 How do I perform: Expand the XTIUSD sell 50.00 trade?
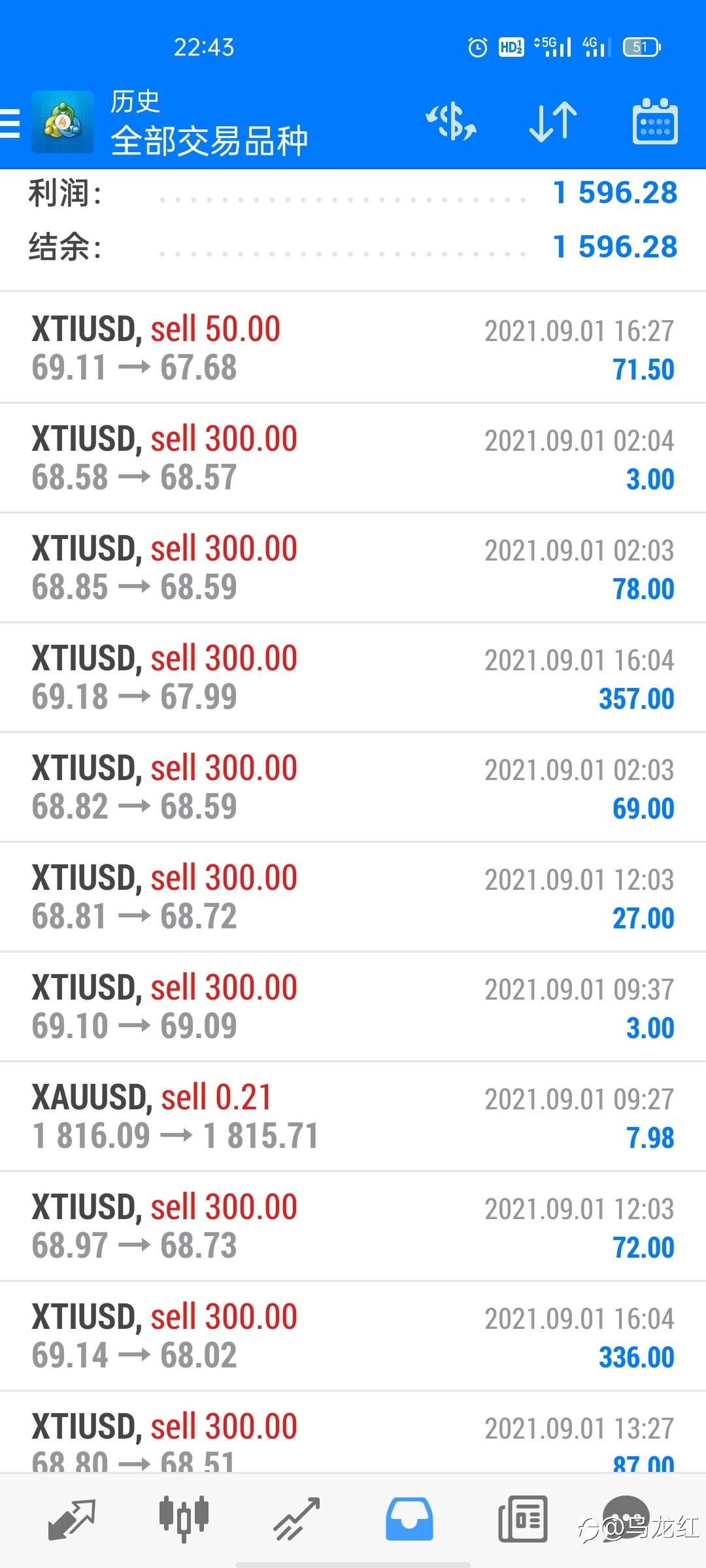[x=353, y=348]
